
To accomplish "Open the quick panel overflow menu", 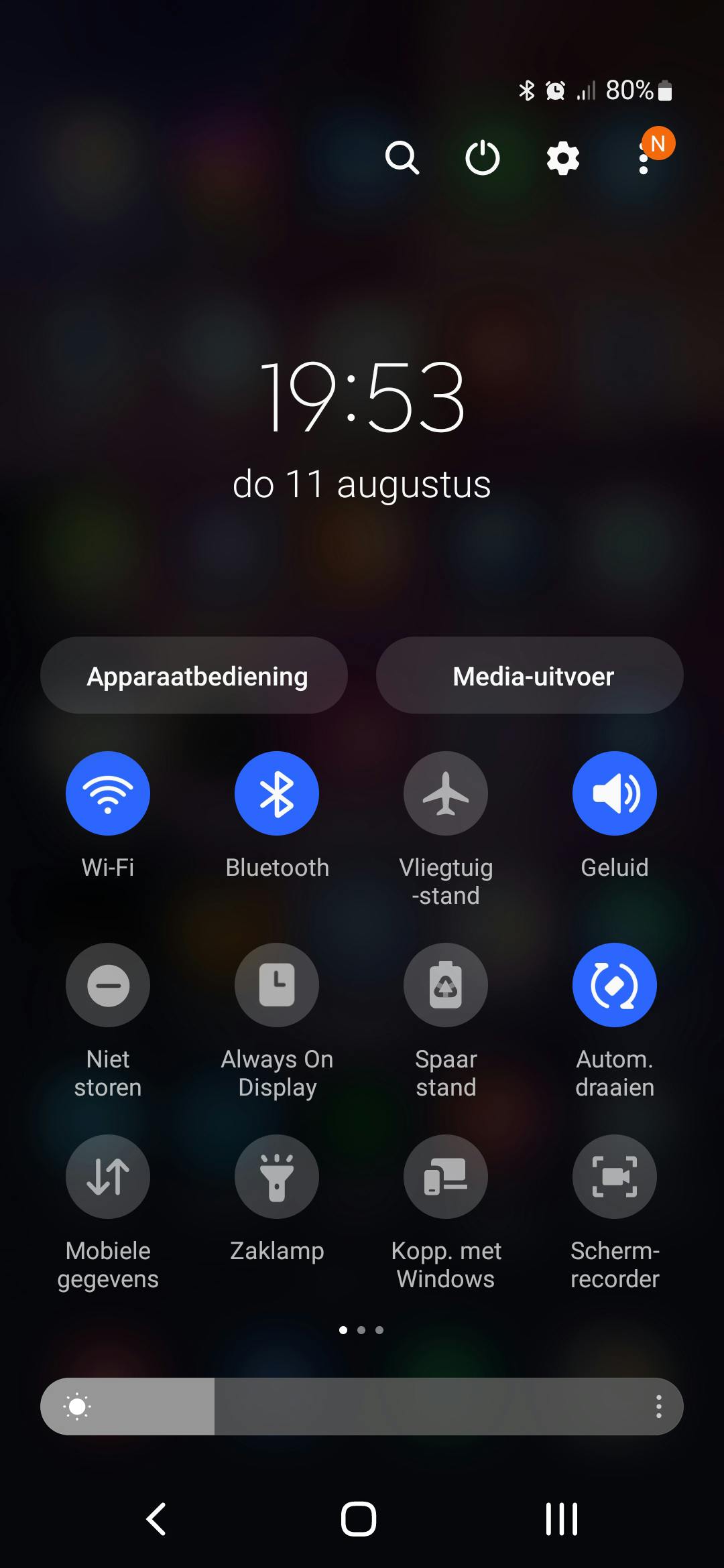I will pos(644,159).
